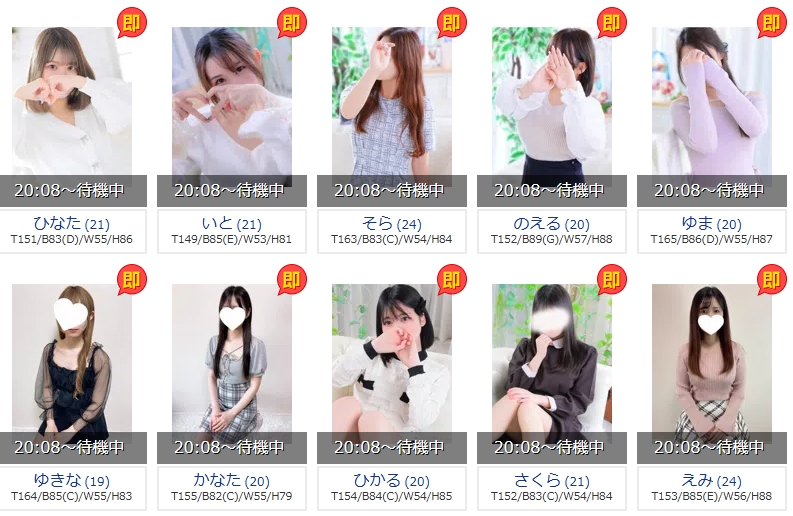
Task: Open そら's profile photo card
Action: tap(391, 105)
